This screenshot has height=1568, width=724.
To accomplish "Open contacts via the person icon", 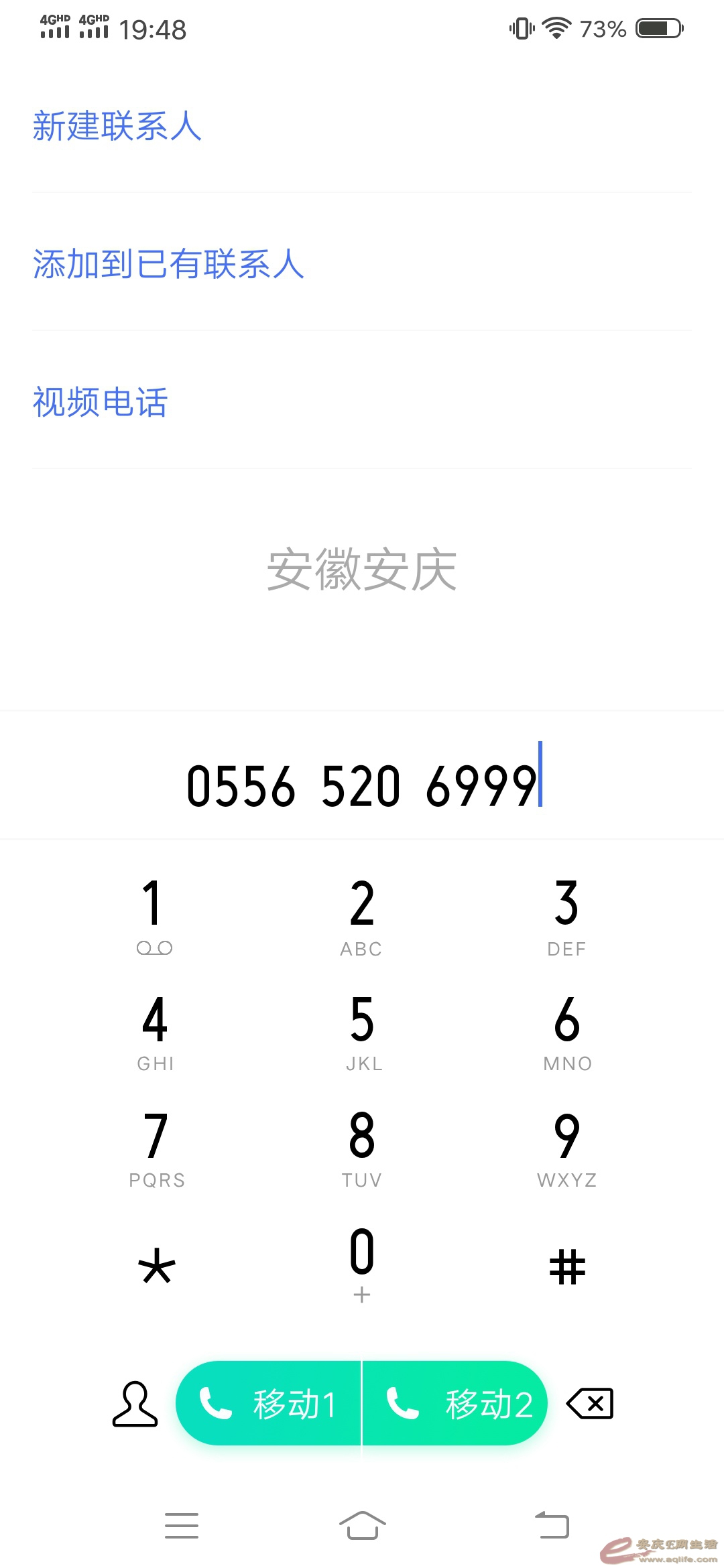I will [x=135, y=1404].
